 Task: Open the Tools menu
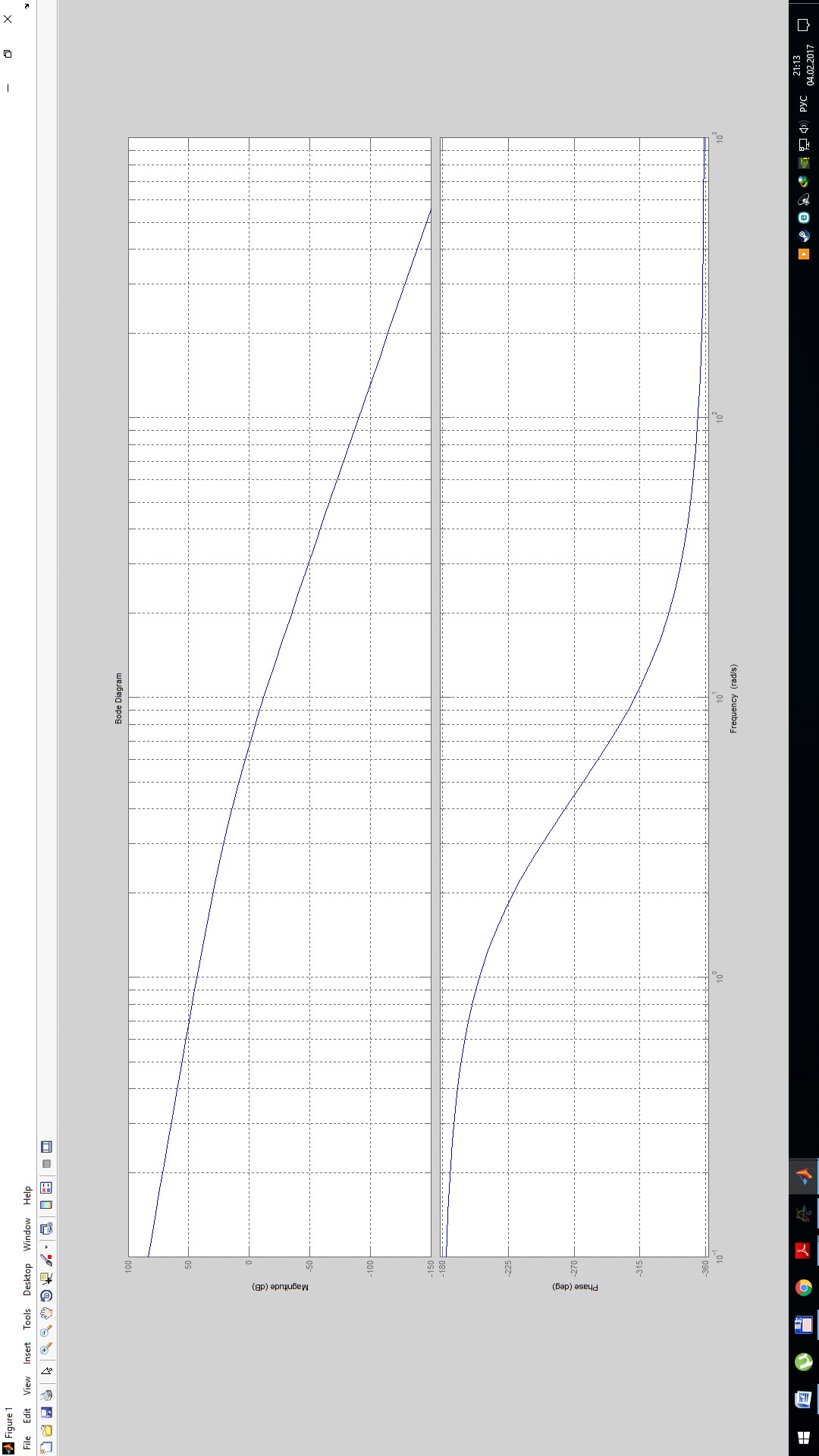pos(27,1319)
